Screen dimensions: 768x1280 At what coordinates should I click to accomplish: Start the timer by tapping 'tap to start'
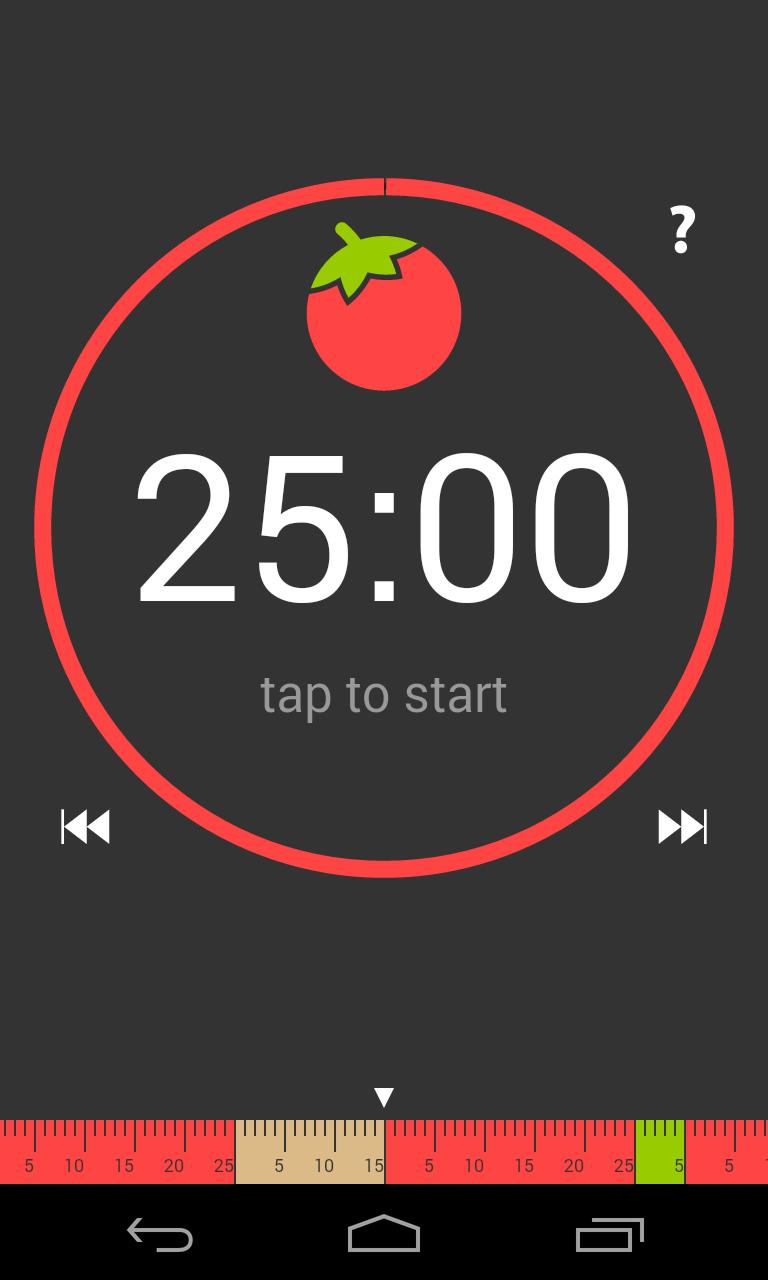click(x=384, y=693)
